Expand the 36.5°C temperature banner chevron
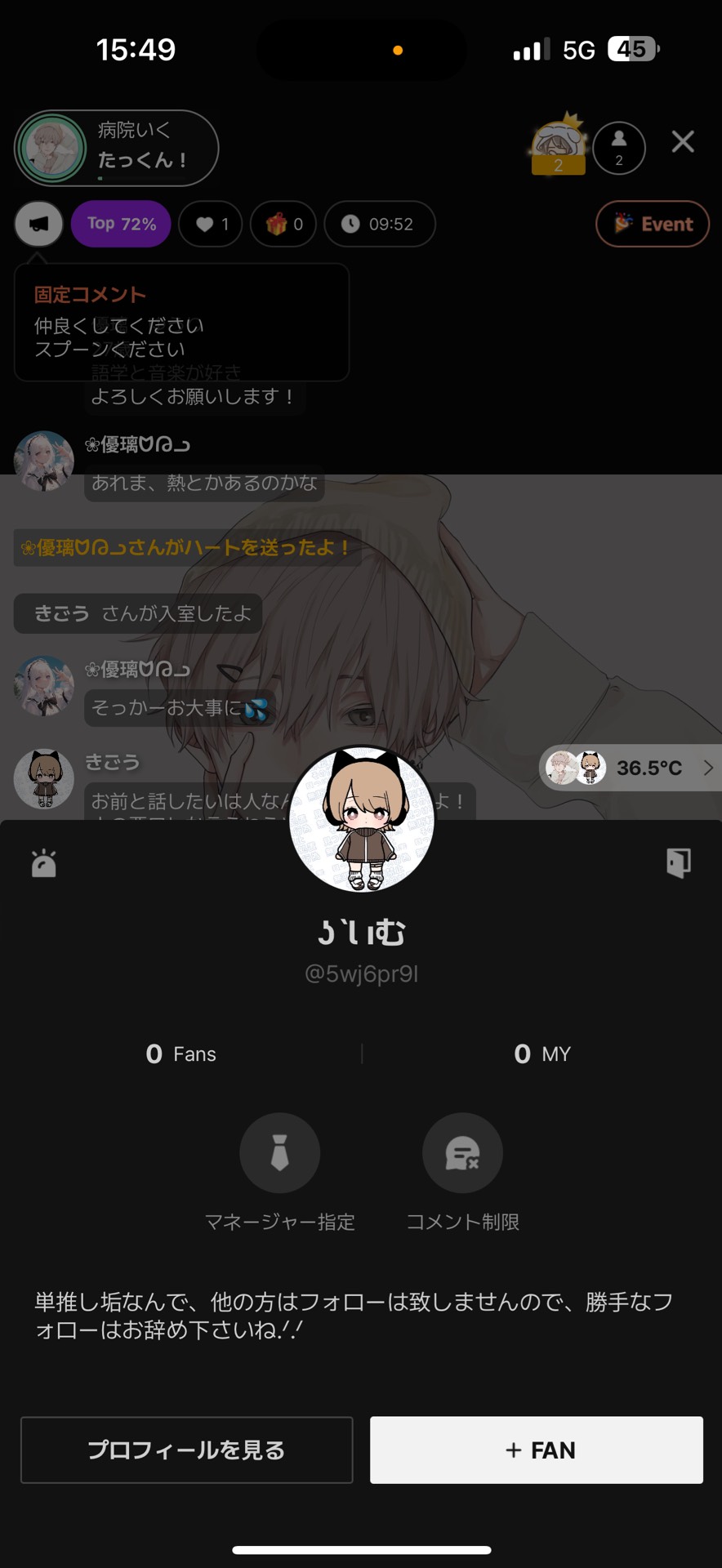722x1568 pixels. click(x=707, y=768)
